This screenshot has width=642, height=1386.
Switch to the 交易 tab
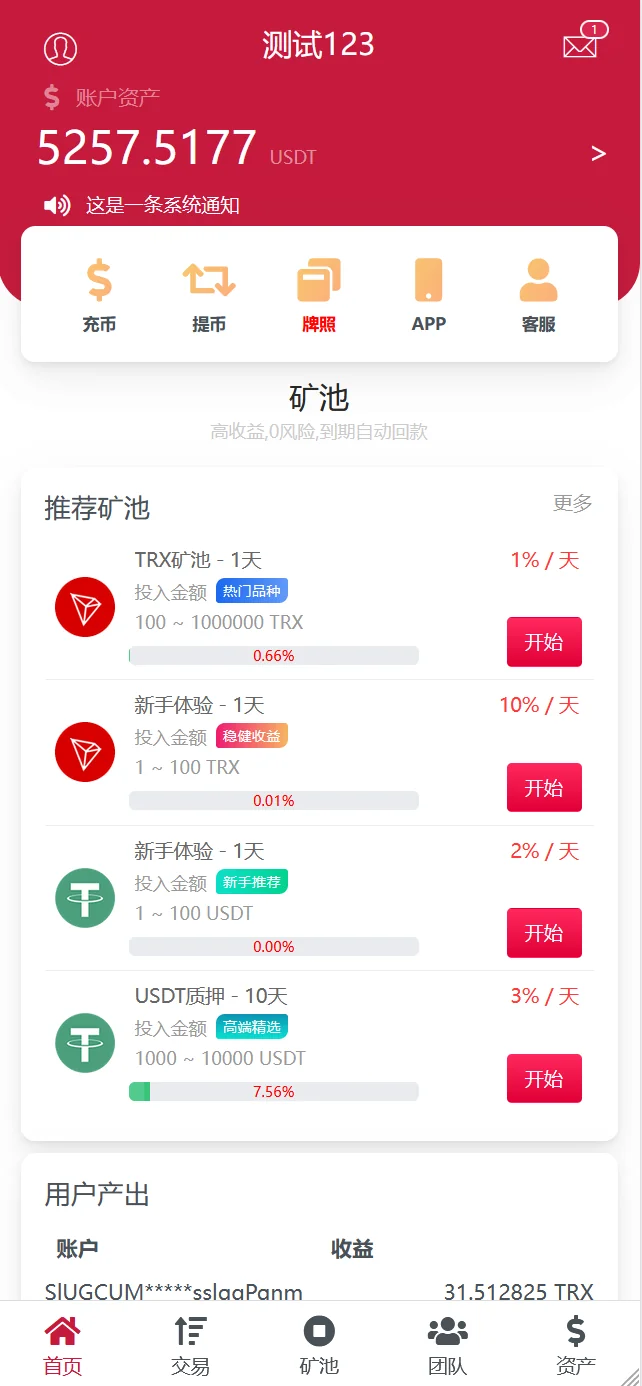coord(190,1345)
